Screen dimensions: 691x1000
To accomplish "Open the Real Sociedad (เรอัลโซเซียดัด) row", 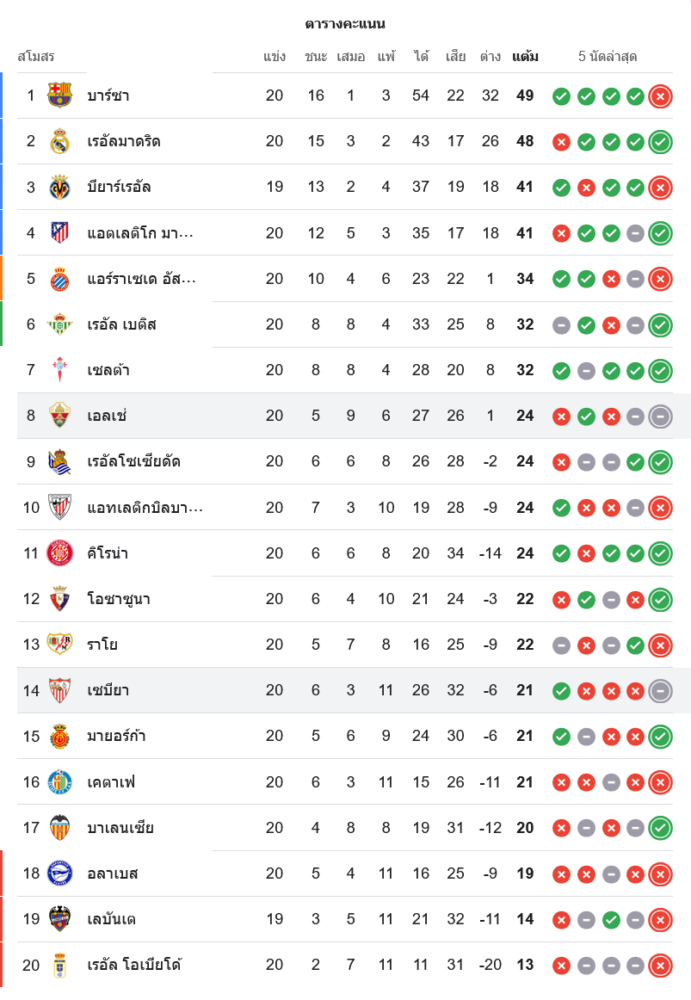I will 134,462.
